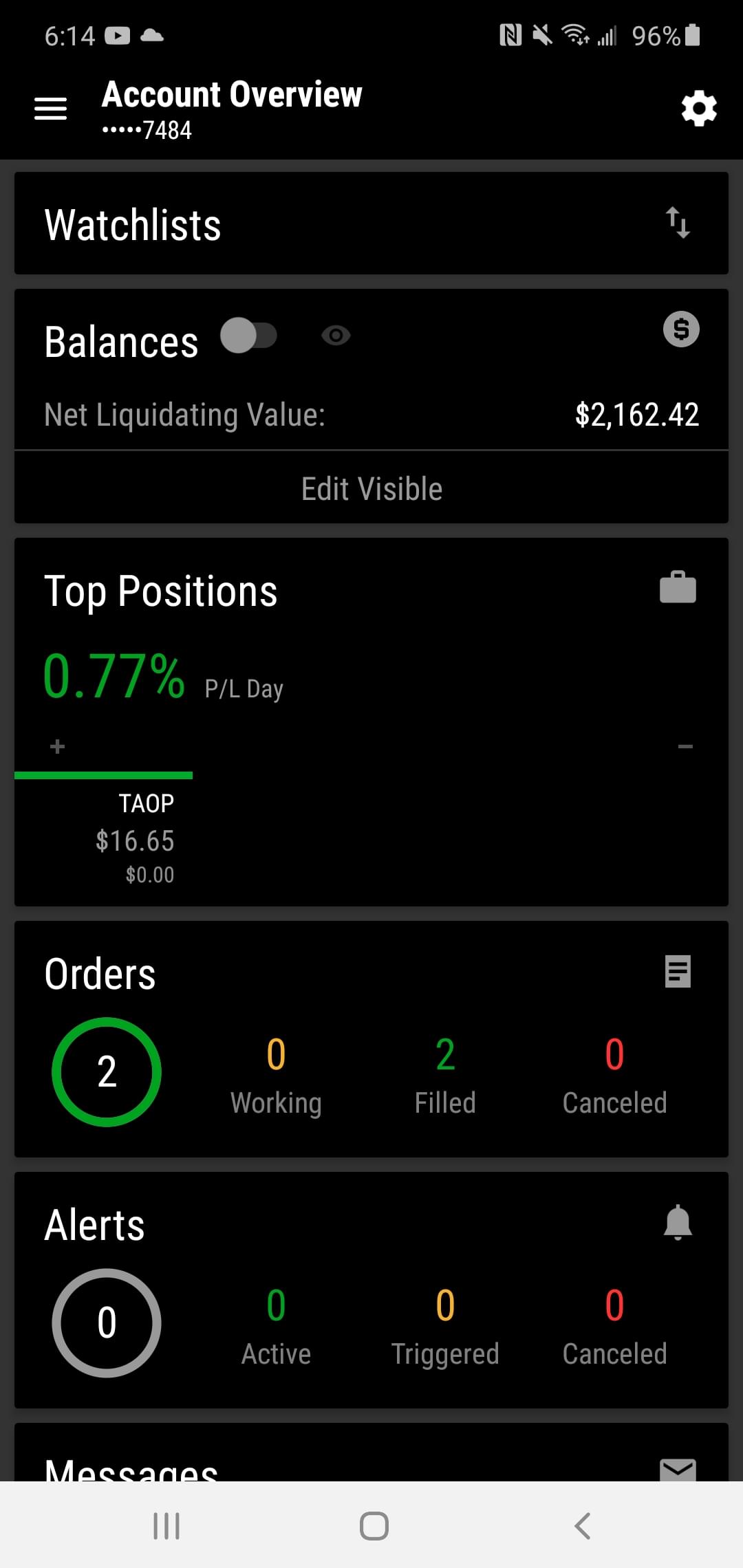Open the Watchlists sort arrows icon

pyautogui.click(x=678, y=223)
